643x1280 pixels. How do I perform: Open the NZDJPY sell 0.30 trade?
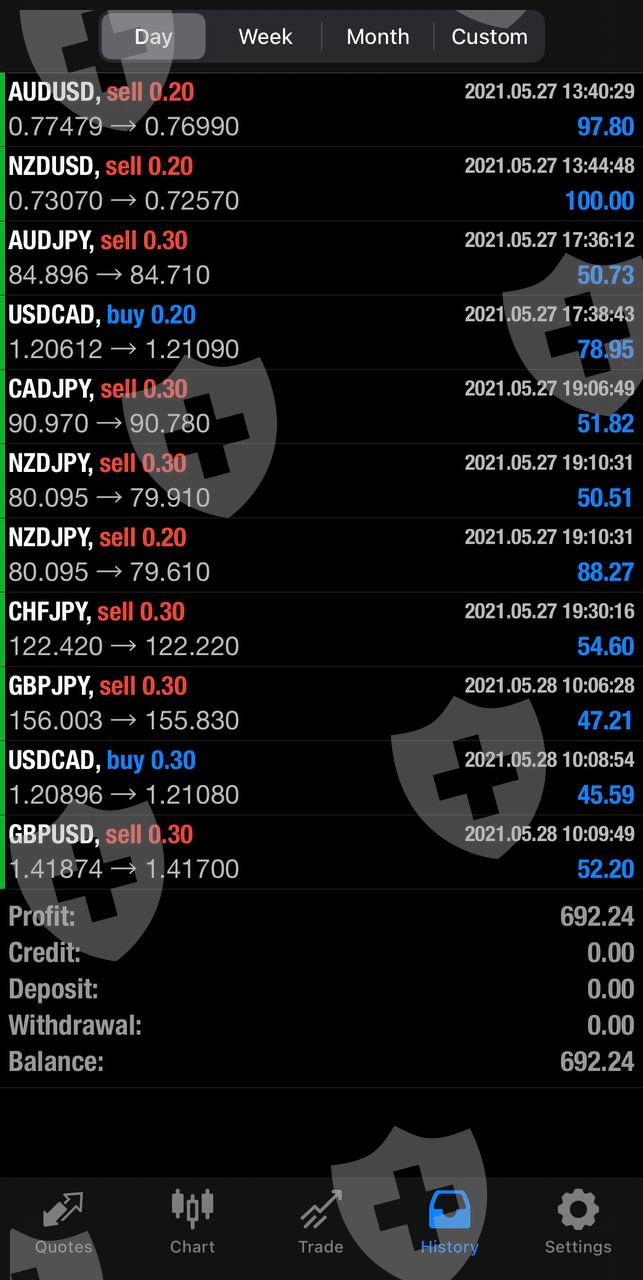coord(321,480)
